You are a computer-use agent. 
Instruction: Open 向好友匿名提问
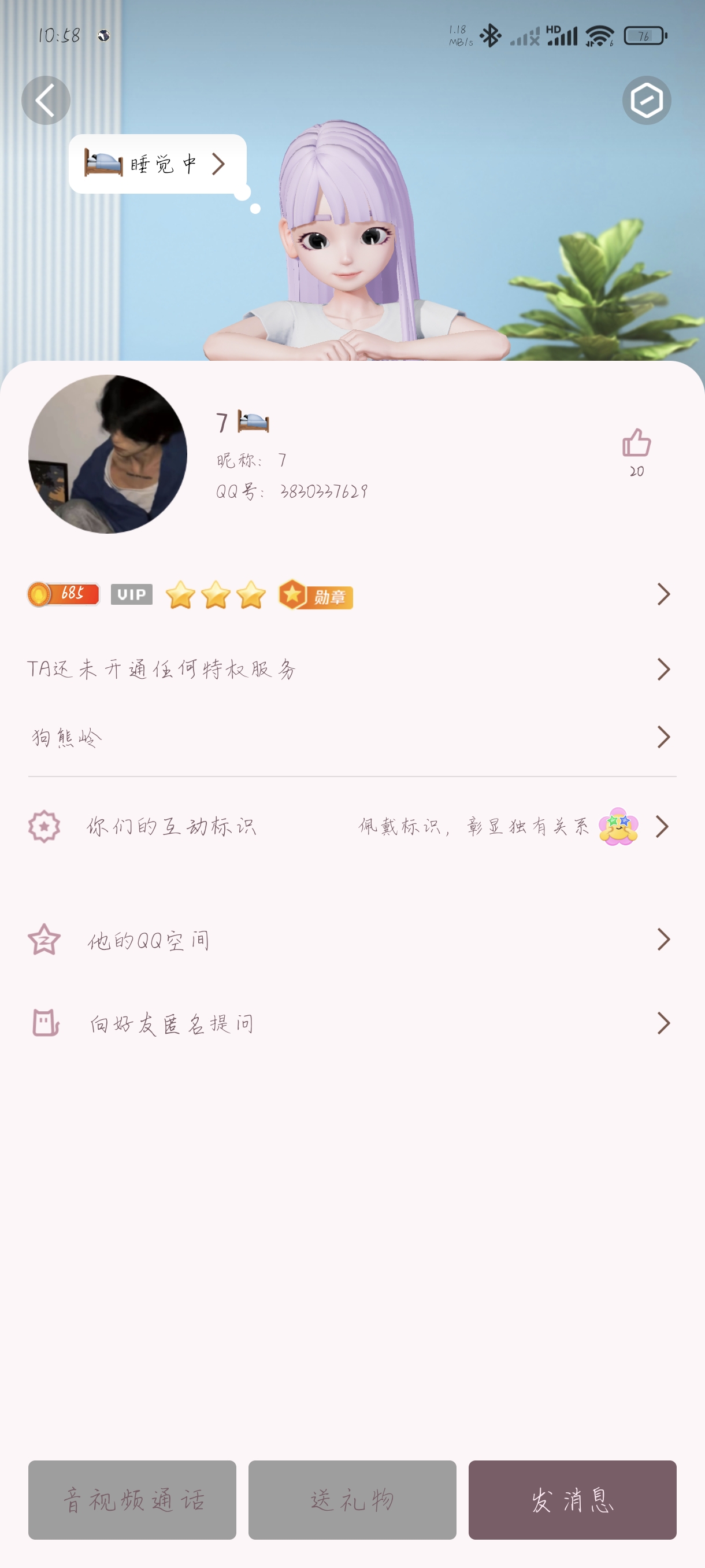pos(352,1023)
